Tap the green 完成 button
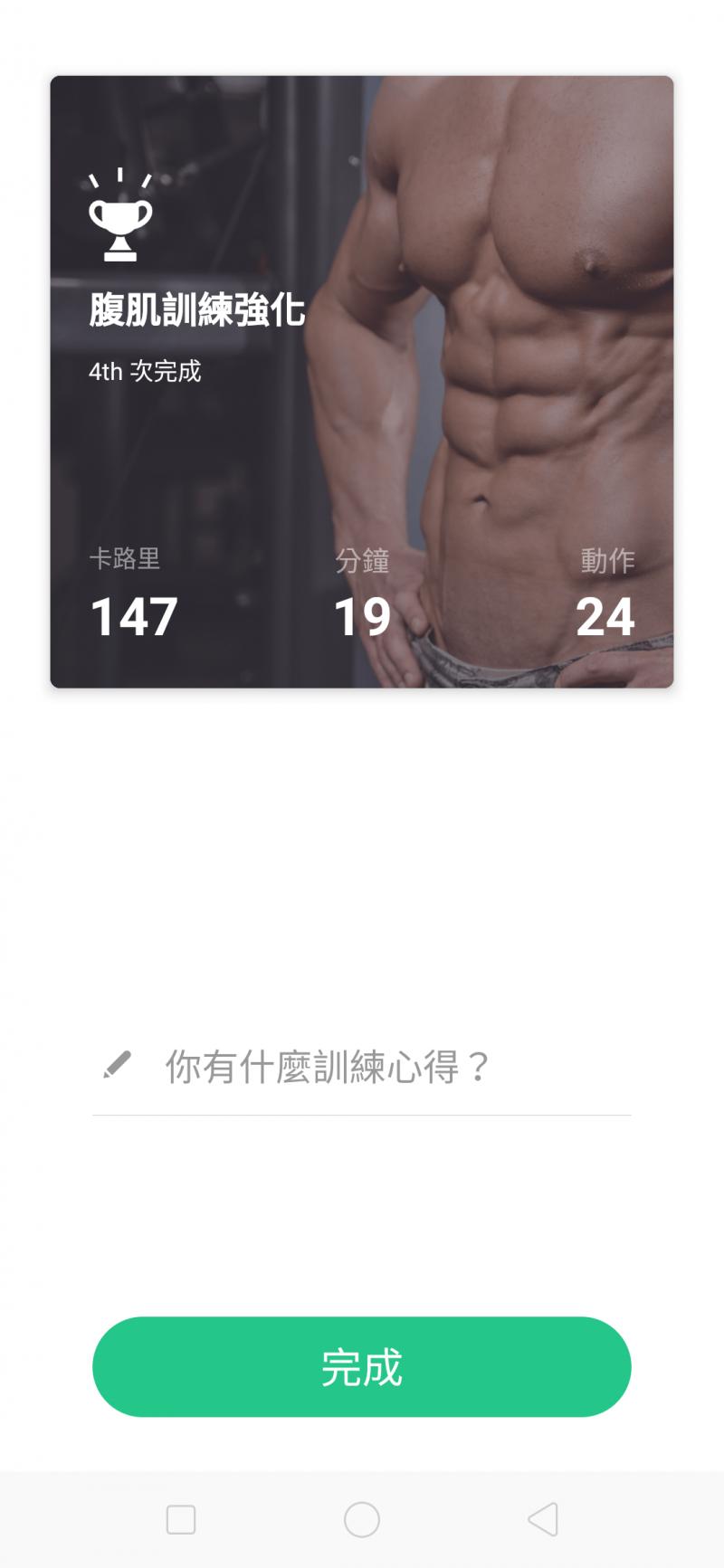 tap(362, 1366)
